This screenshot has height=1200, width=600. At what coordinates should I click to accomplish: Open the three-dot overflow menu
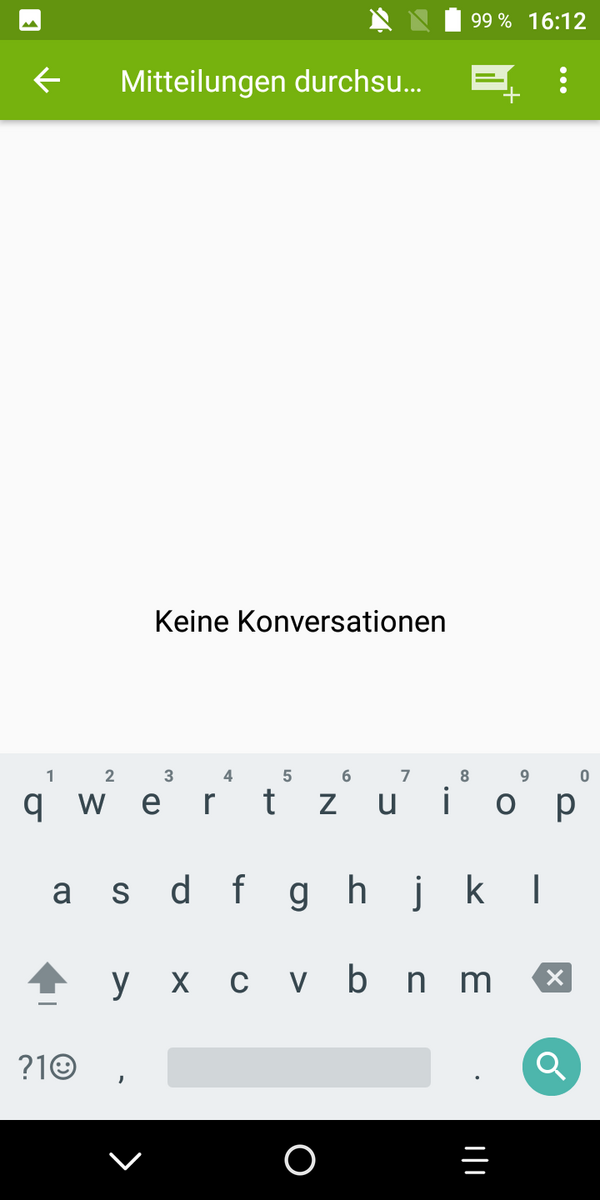(x=563, y=81)
